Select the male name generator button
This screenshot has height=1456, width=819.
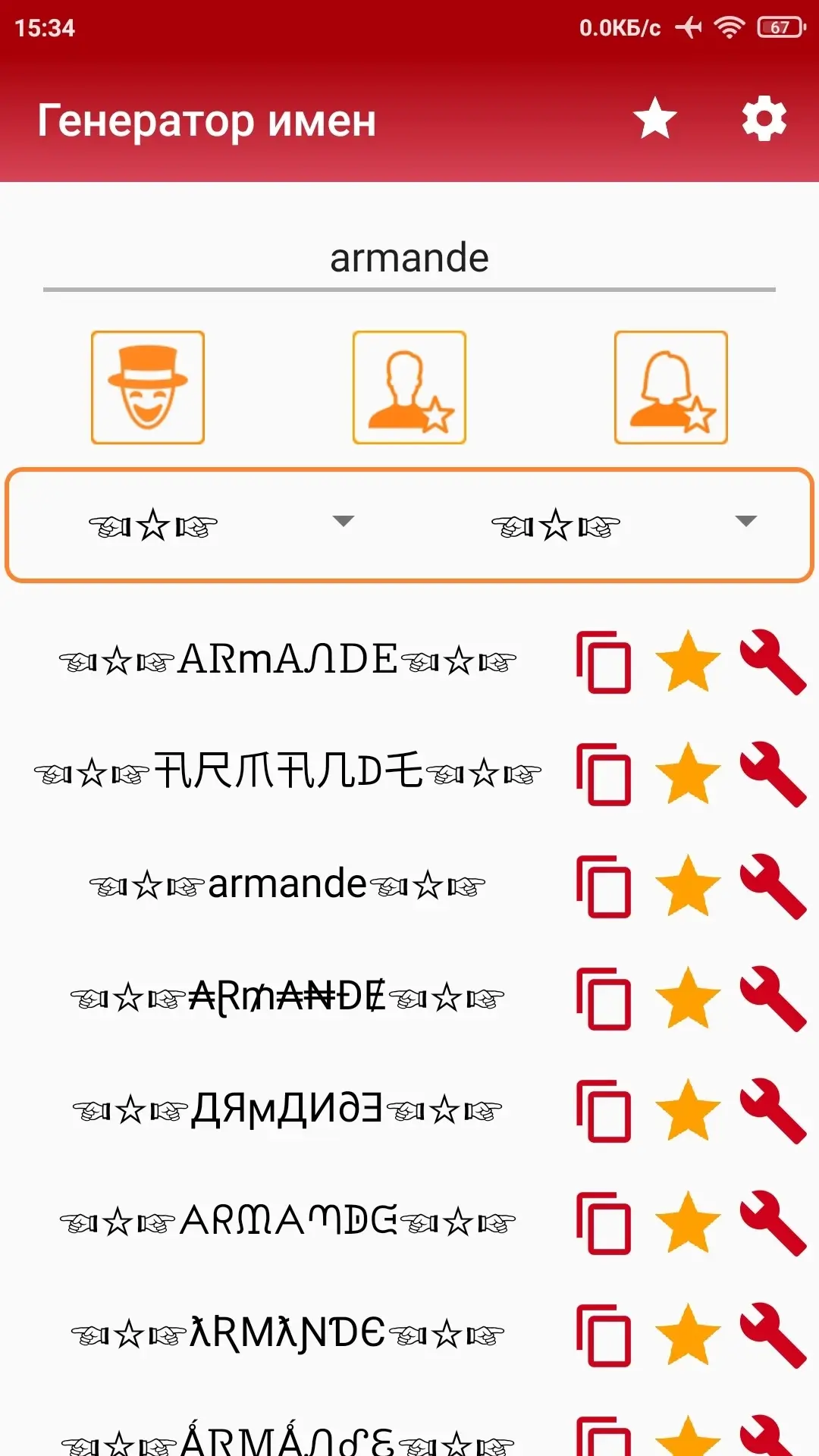[409, 388]
